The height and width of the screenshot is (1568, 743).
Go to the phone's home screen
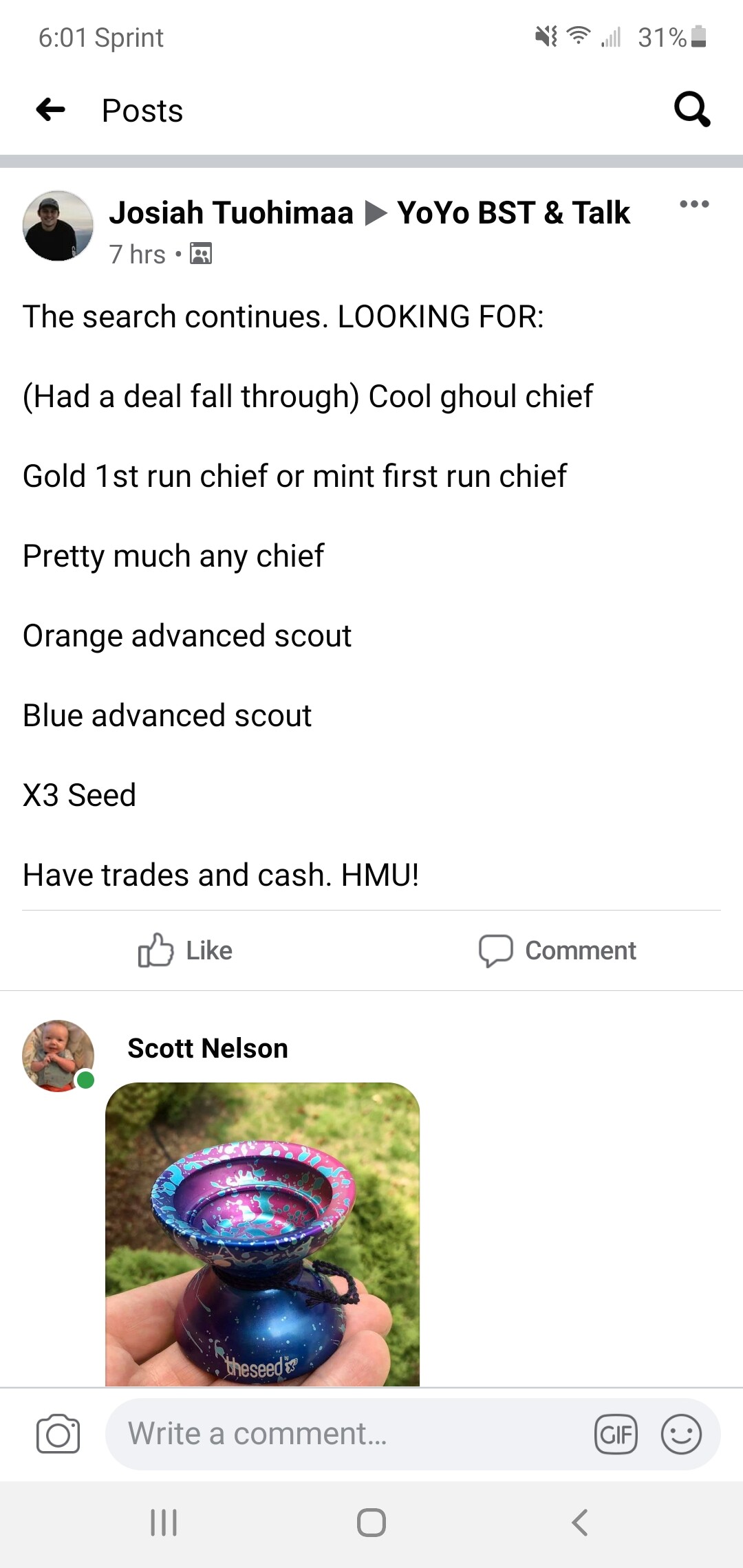point(371,1522)
